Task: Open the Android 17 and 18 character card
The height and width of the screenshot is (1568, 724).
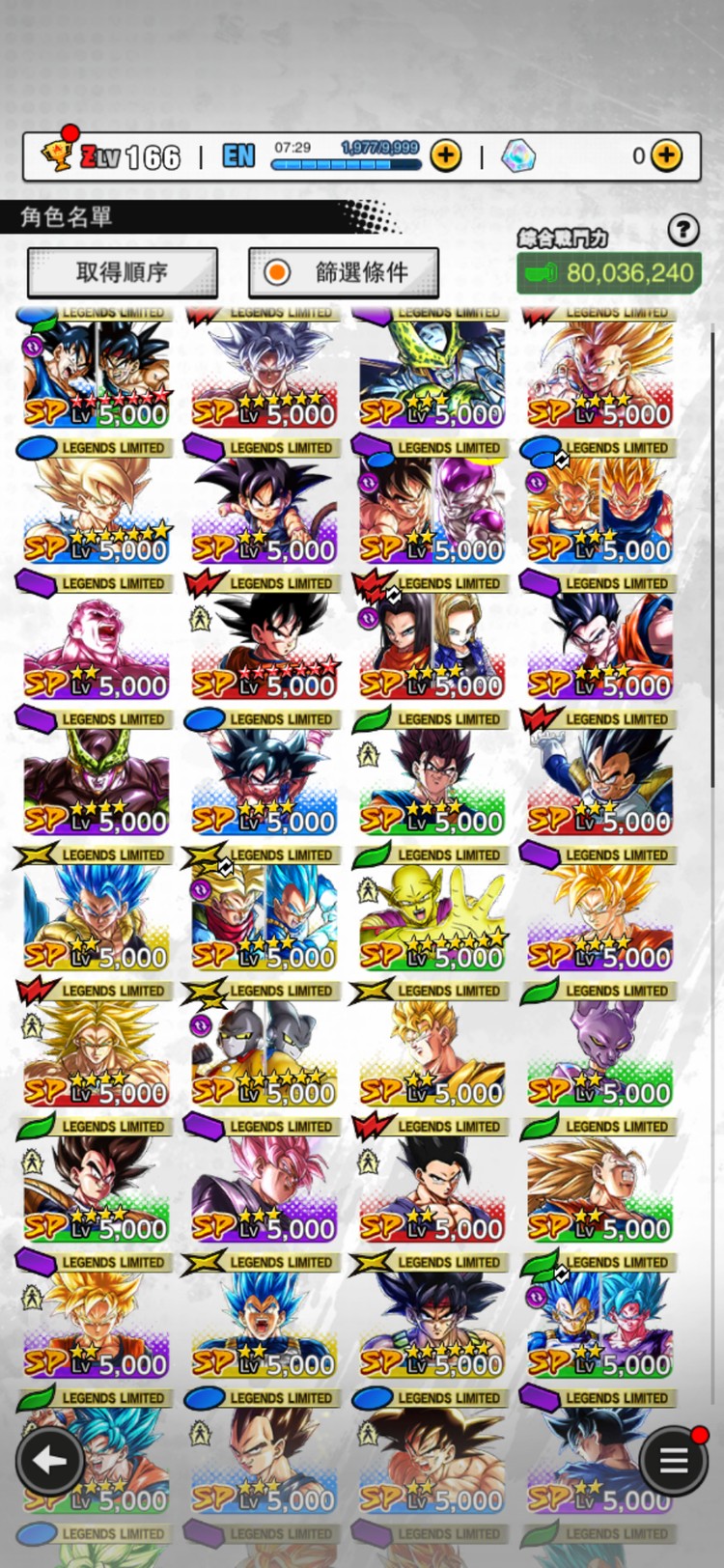Action: (432, 646)
